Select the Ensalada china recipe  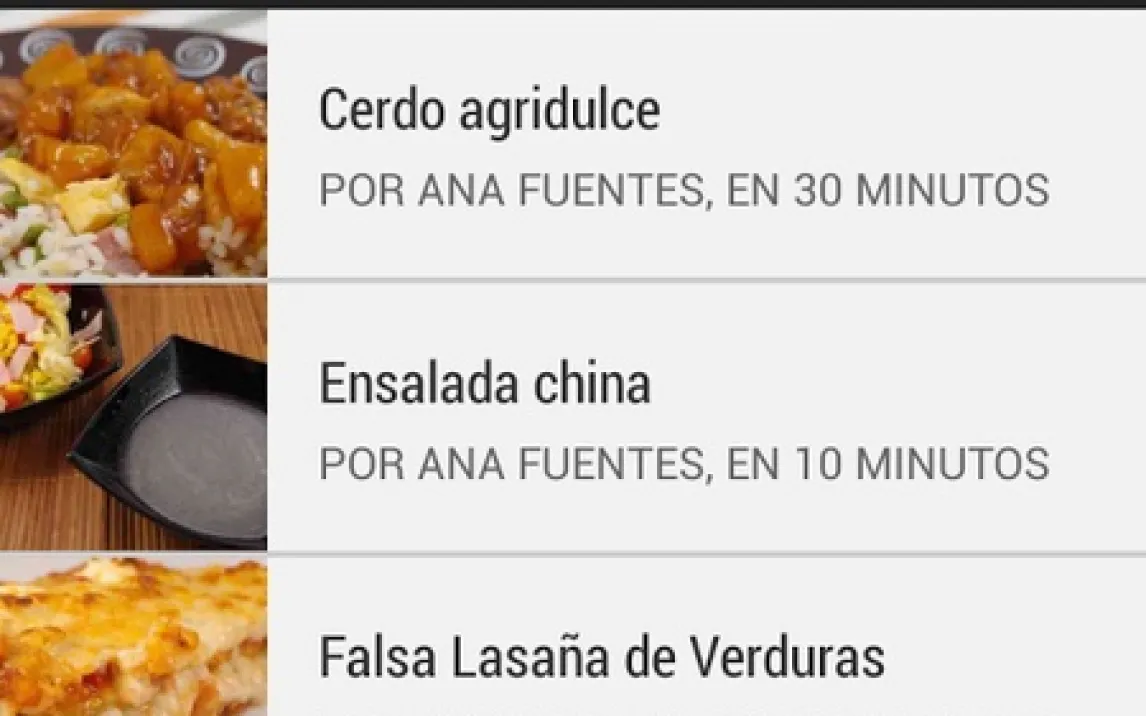(484, 384)
